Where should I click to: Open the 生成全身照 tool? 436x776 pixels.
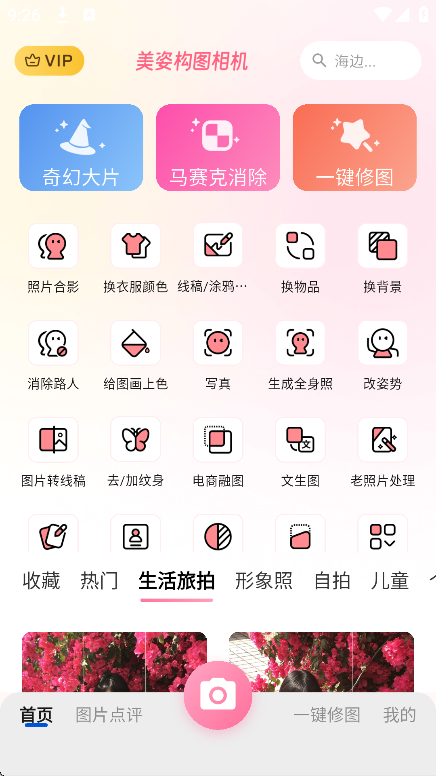click(300, 355)
